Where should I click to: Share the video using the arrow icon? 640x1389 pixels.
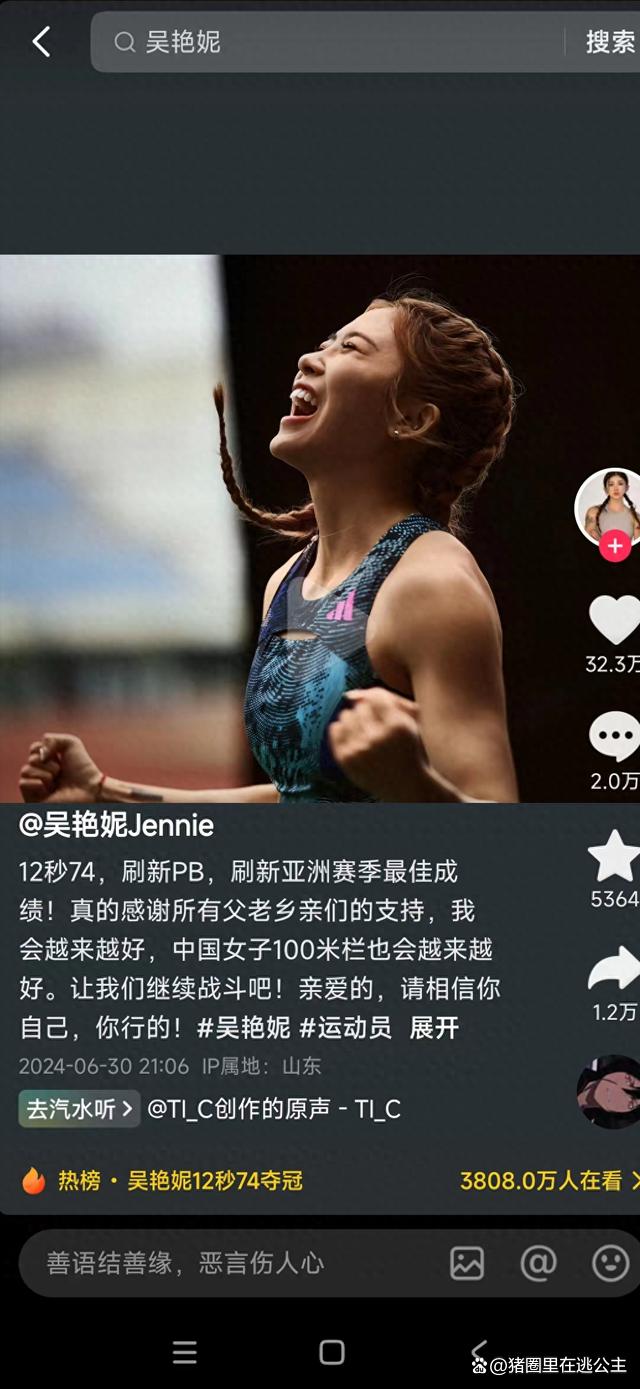(613, 969)
